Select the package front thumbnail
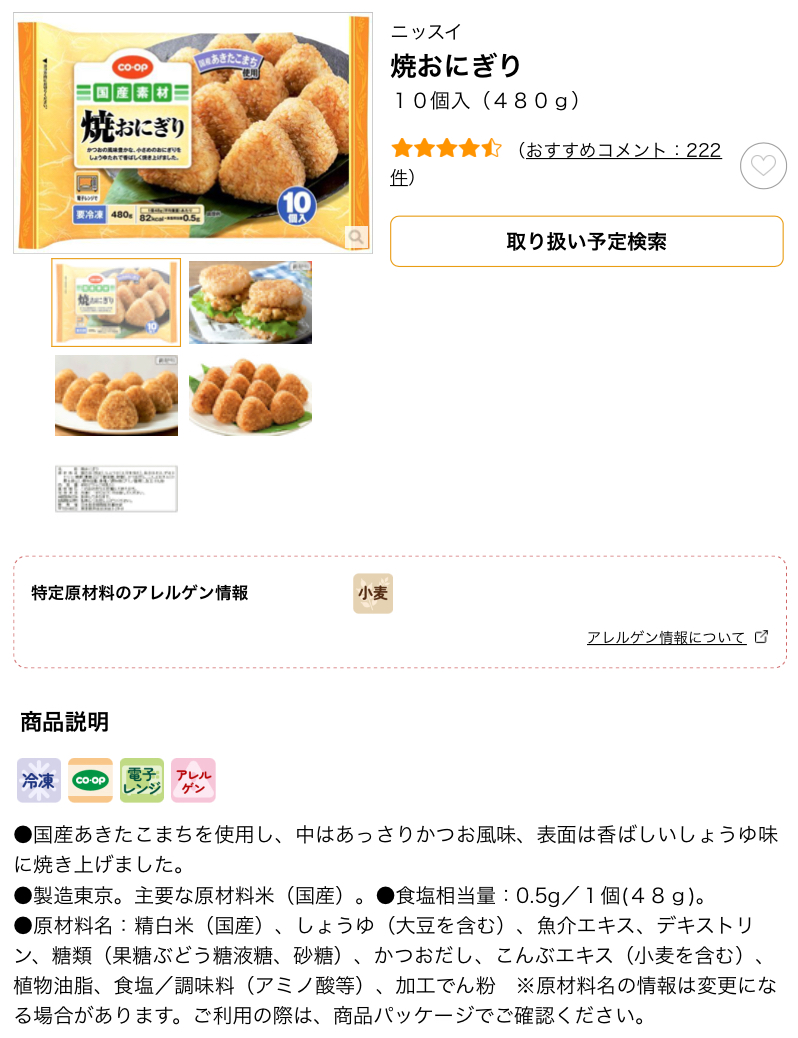This screenshot has height=1038, width=798. (116, 302)
